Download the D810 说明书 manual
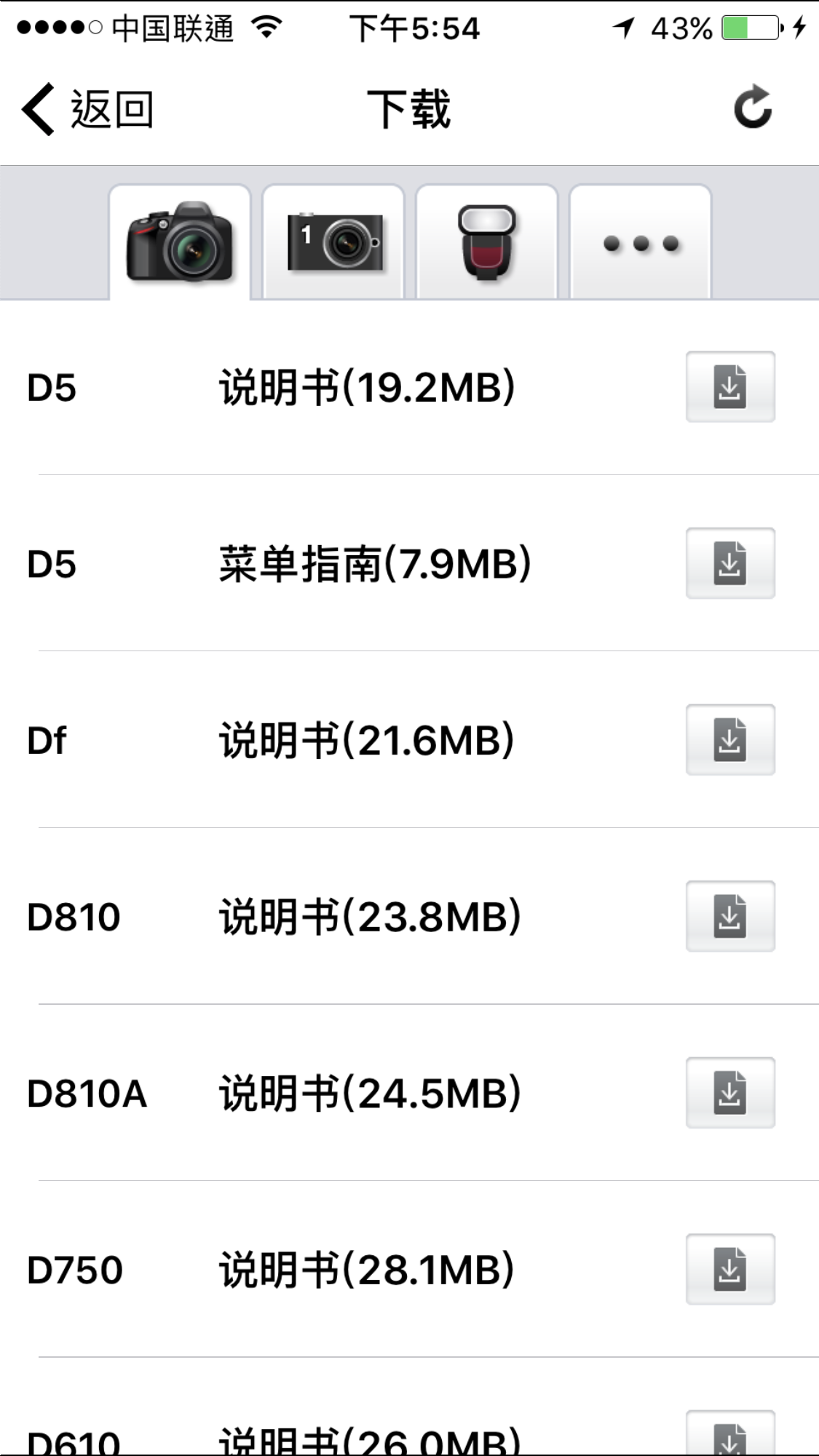This screenshot has height=1456, width=819. (x=730, y=916)
